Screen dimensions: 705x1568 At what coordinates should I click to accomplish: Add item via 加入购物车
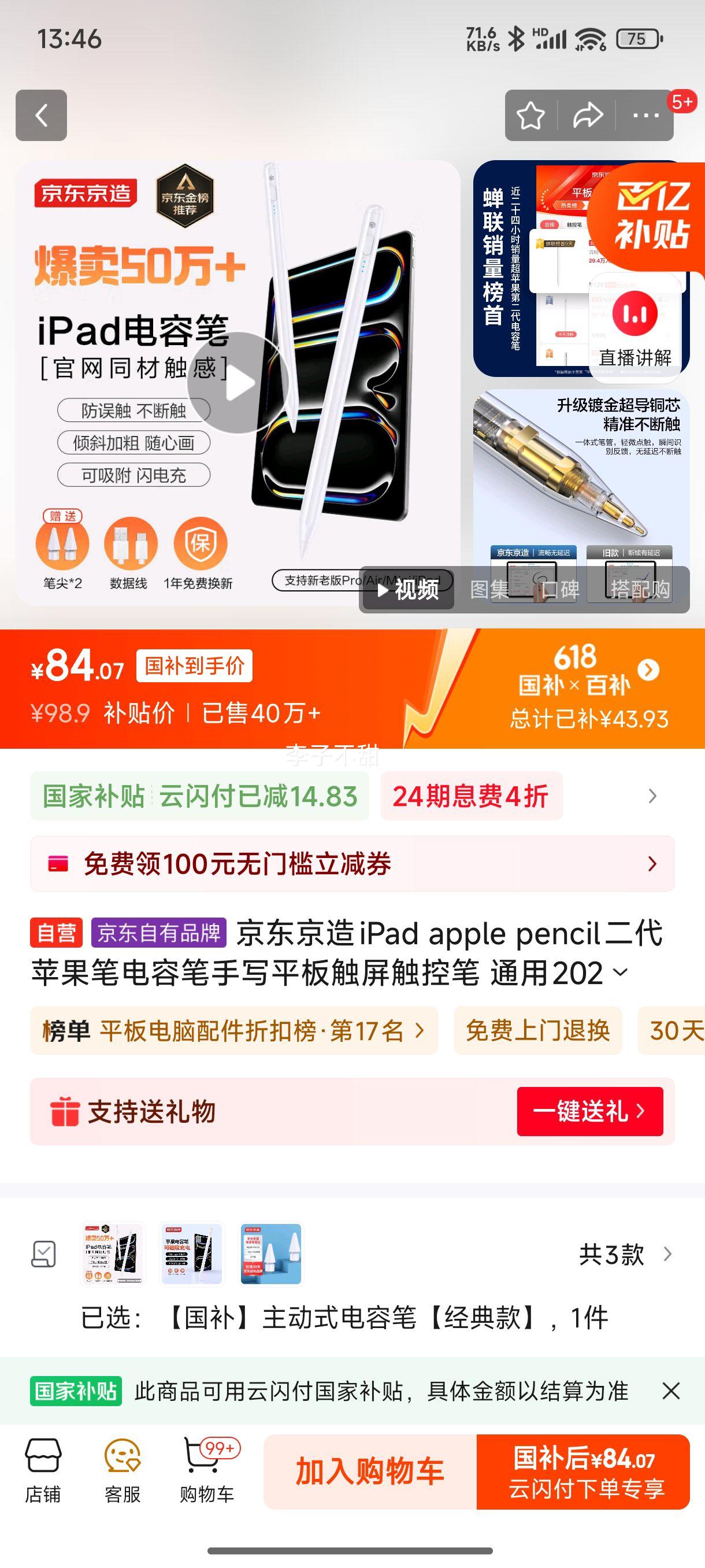[370, 1471]
